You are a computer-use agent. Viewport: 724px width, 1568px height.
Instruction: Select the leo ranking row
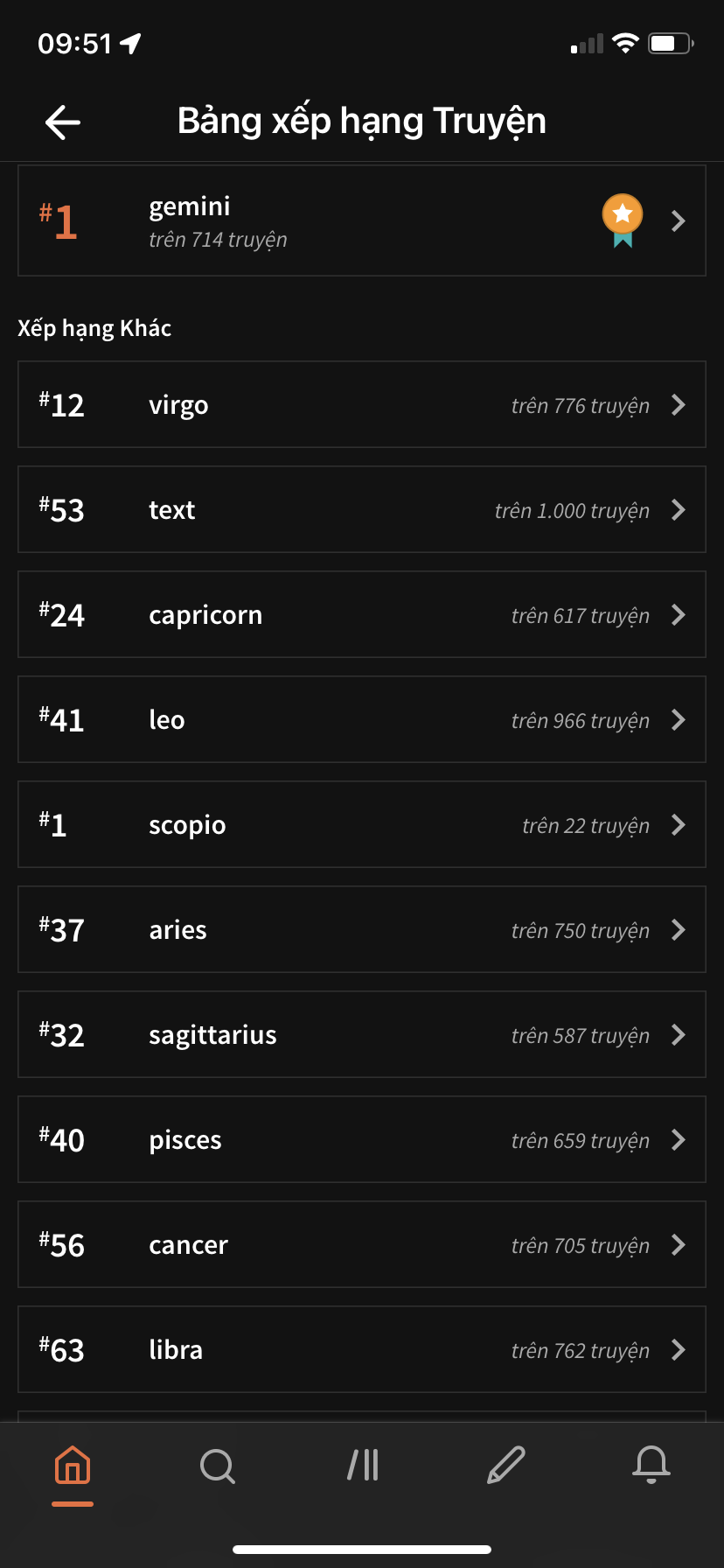pos(362,719)
